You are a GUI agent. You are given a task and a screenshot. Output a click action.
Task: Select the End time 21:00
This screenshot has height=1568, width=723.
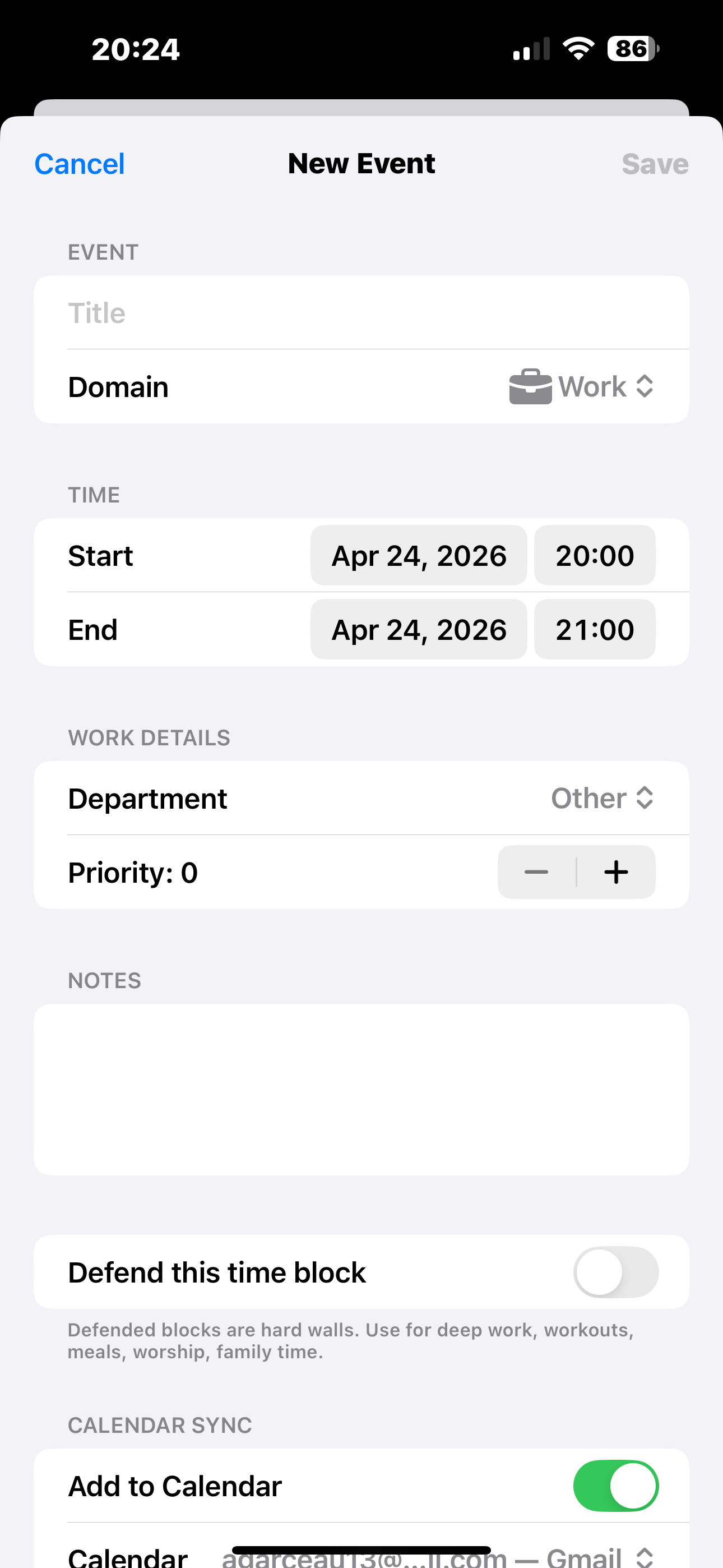tap(595, 629)
